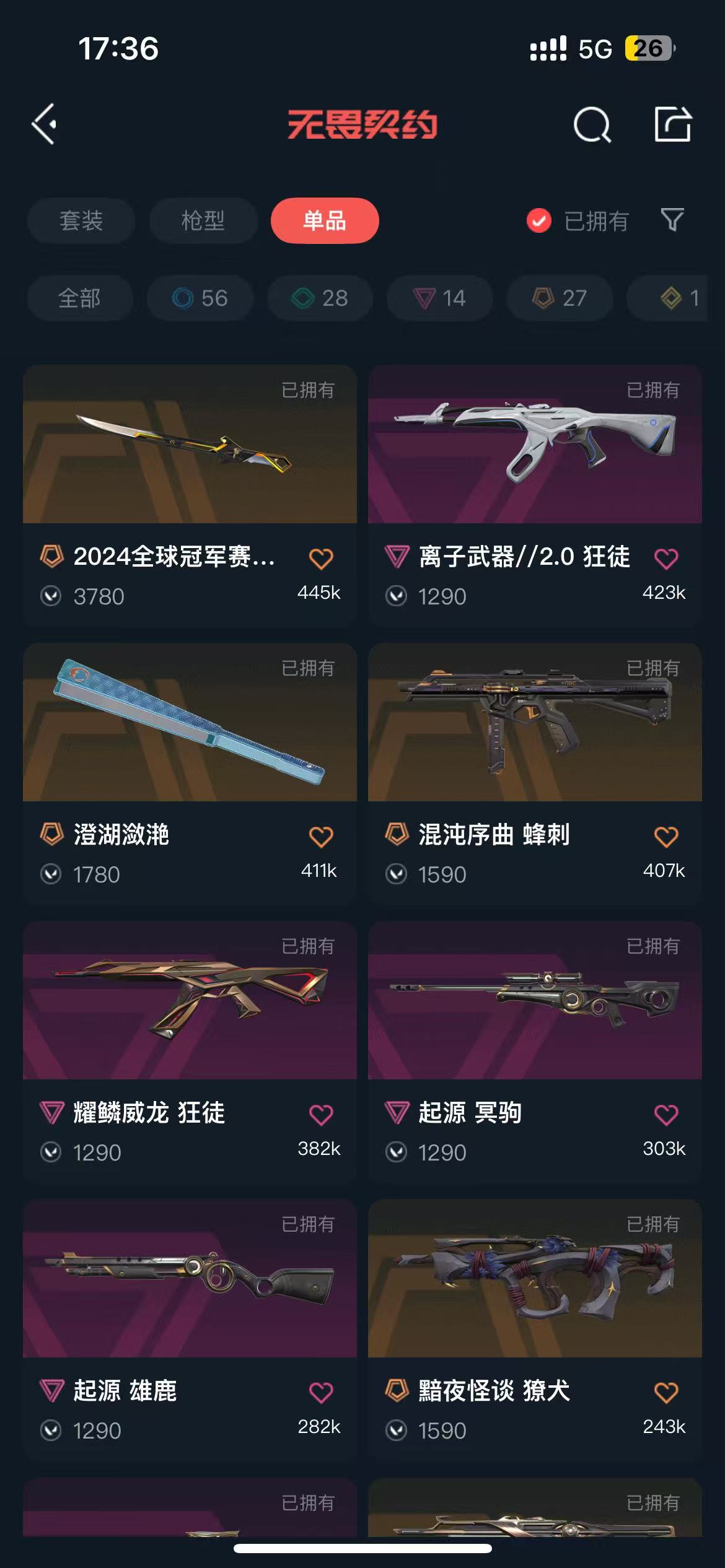The height and width of the screenshot is (1568, 725).
Task: Select the 全部 rarity chip
Action: click(x=79, y=298)
